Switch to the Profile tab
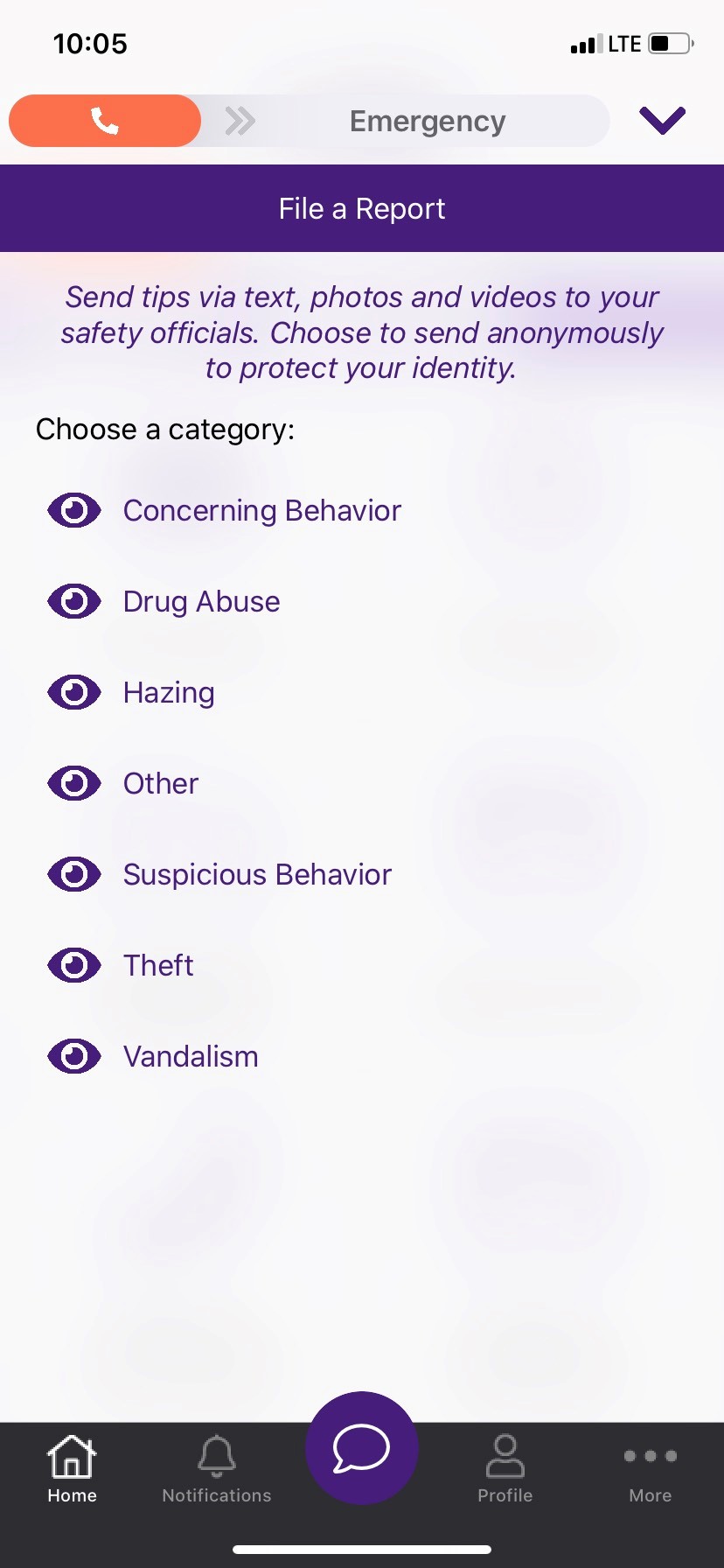 [x=505, y=1470]
